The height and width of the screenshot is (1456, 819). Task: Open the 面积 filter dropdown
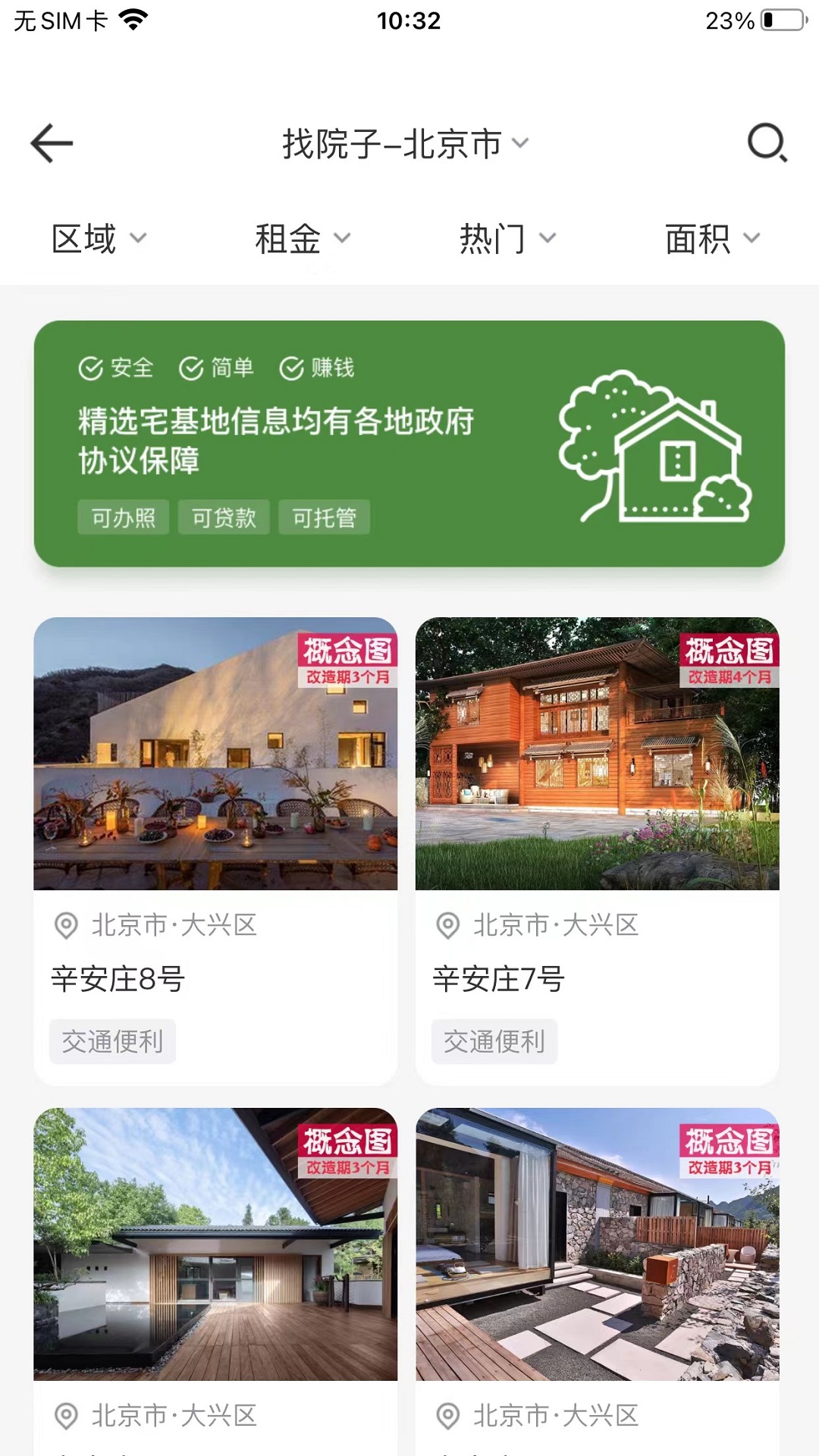(x=712, y=239)
